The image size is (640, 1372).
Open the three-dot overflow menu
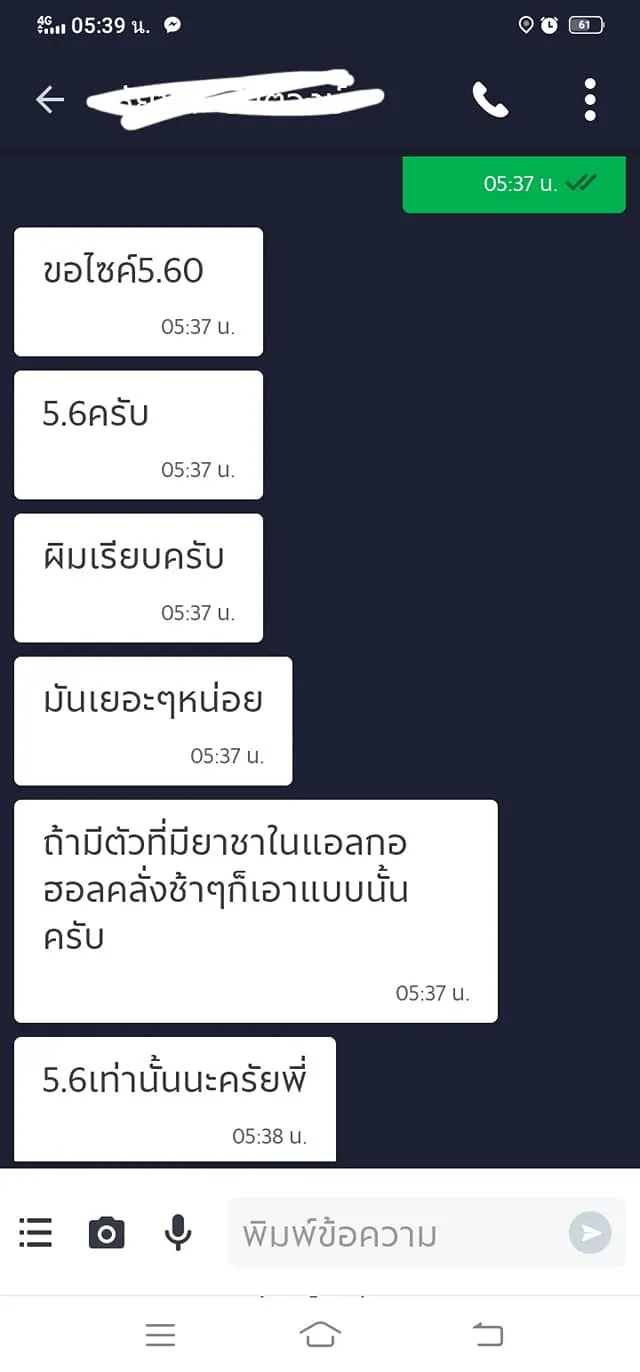pos(590,99)
